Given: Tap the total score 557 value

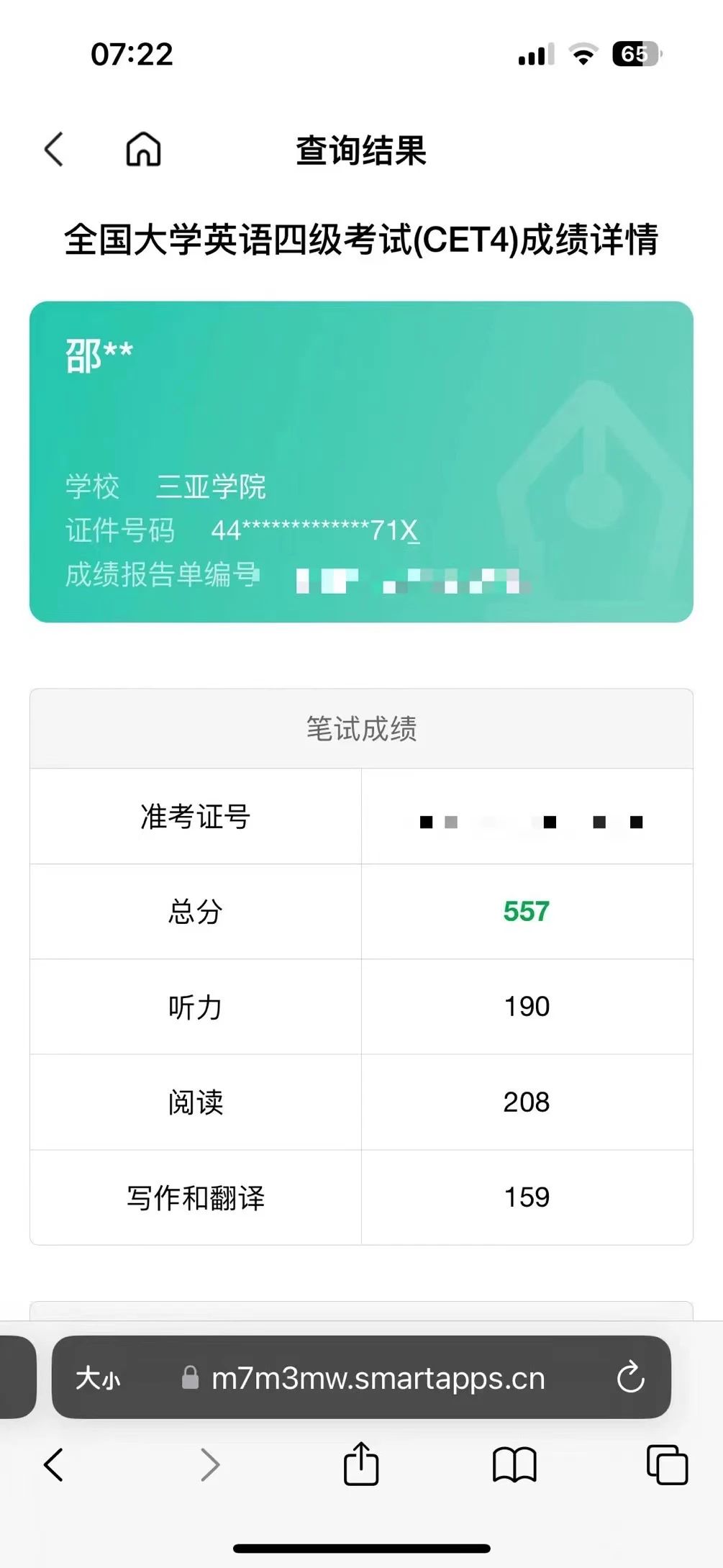Looking at the screenshot, I should point(527,911).
